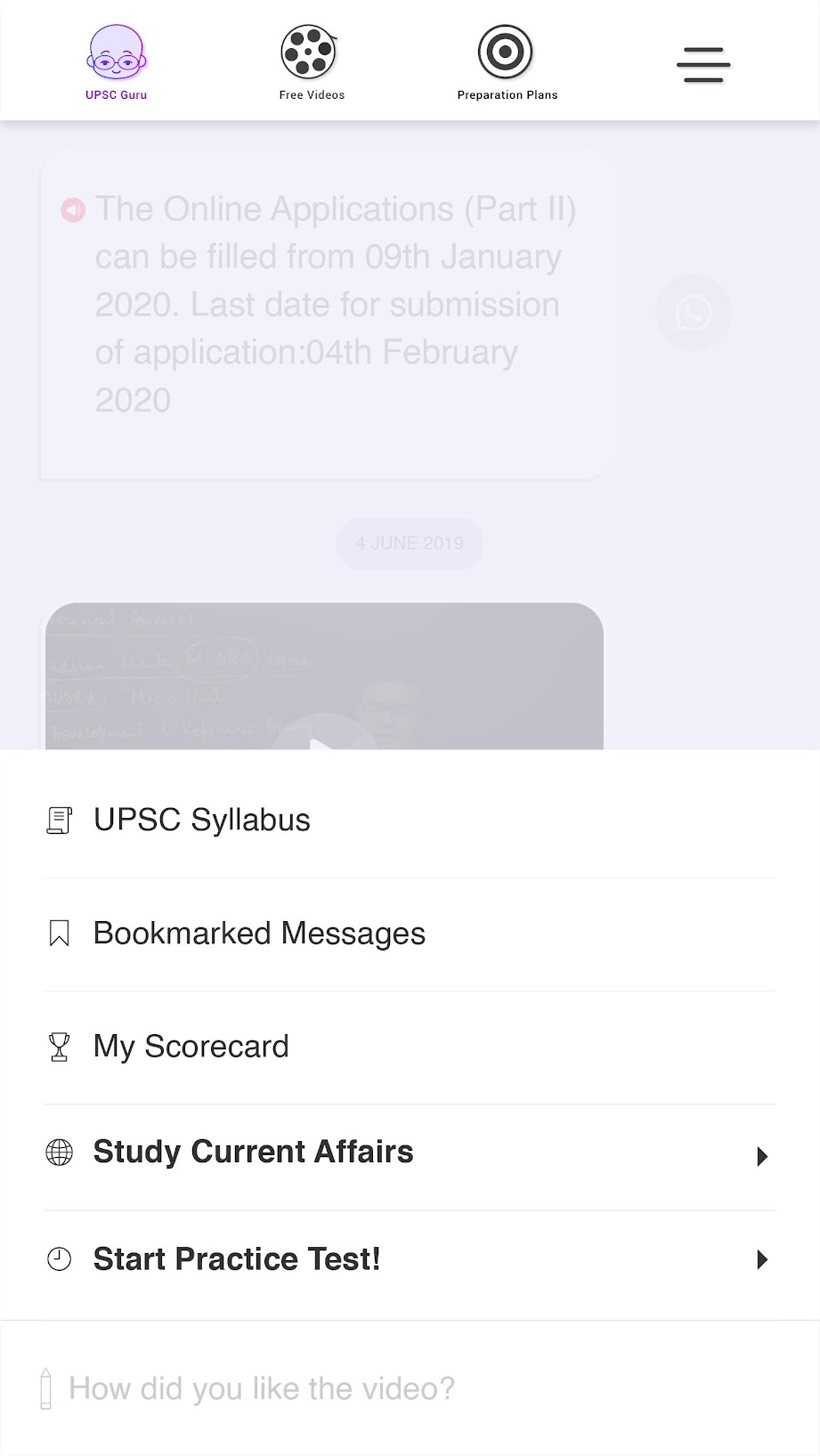Switch to Free Videos
The width and height of the screenshot is (820, 1456).
click(x=311, y=62)
